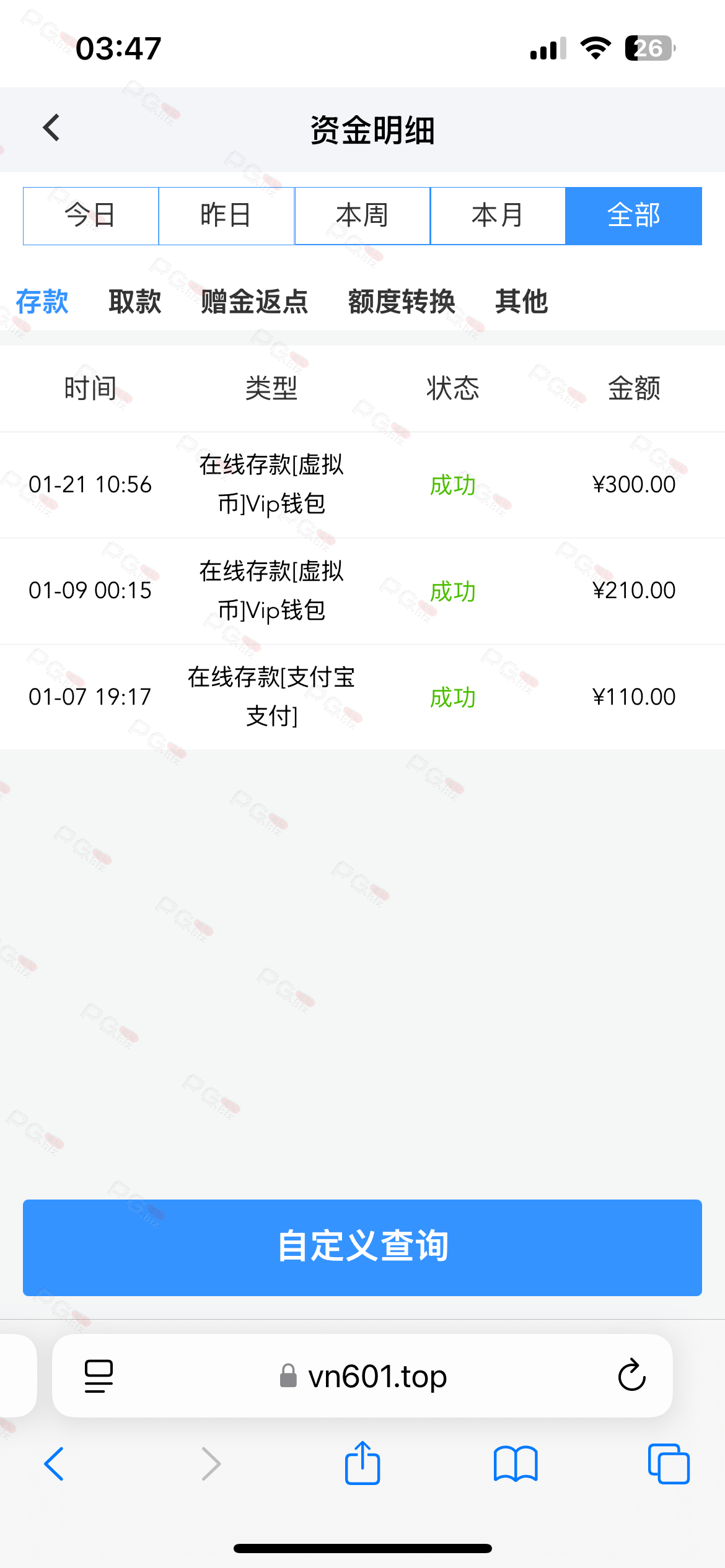Share this page from Safari toolbar
The height and width of the screenshot is (1568, 725).
point(362,1463)
